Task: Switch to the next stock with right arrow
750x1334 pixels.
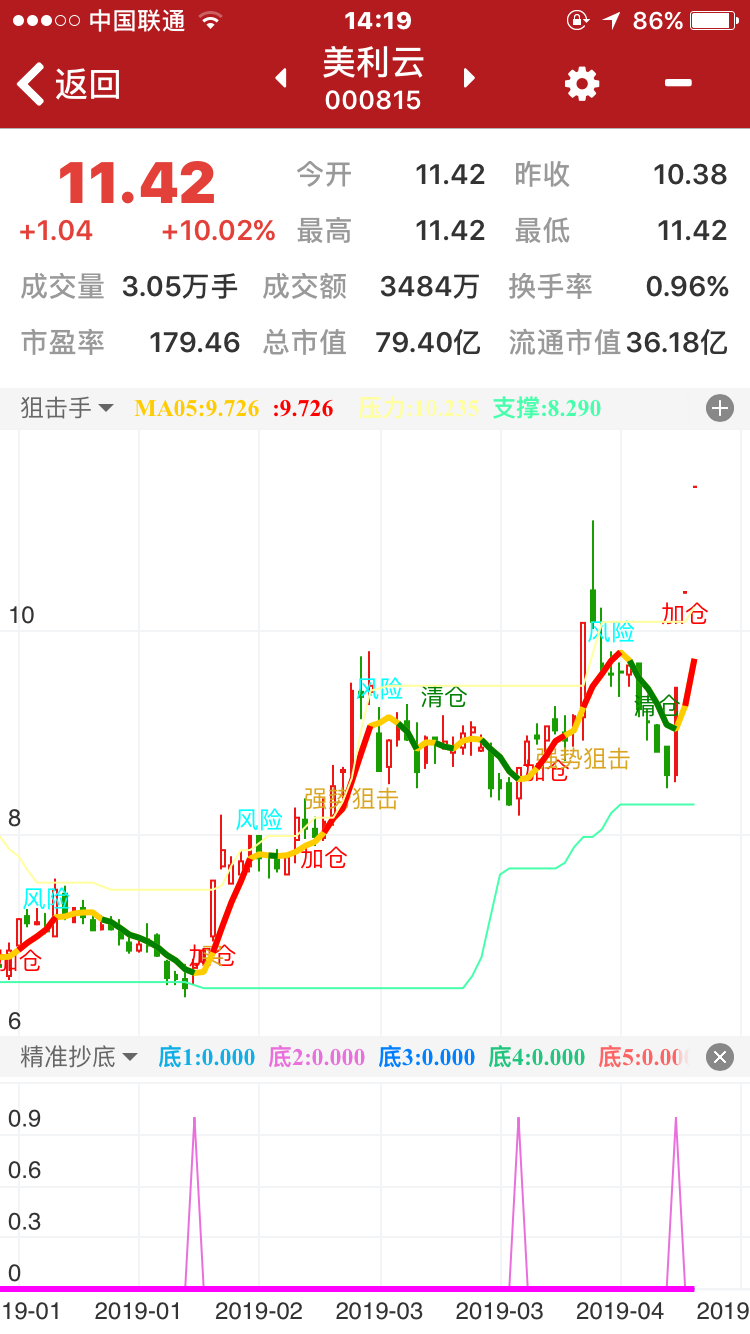Action: coord(469,78)
